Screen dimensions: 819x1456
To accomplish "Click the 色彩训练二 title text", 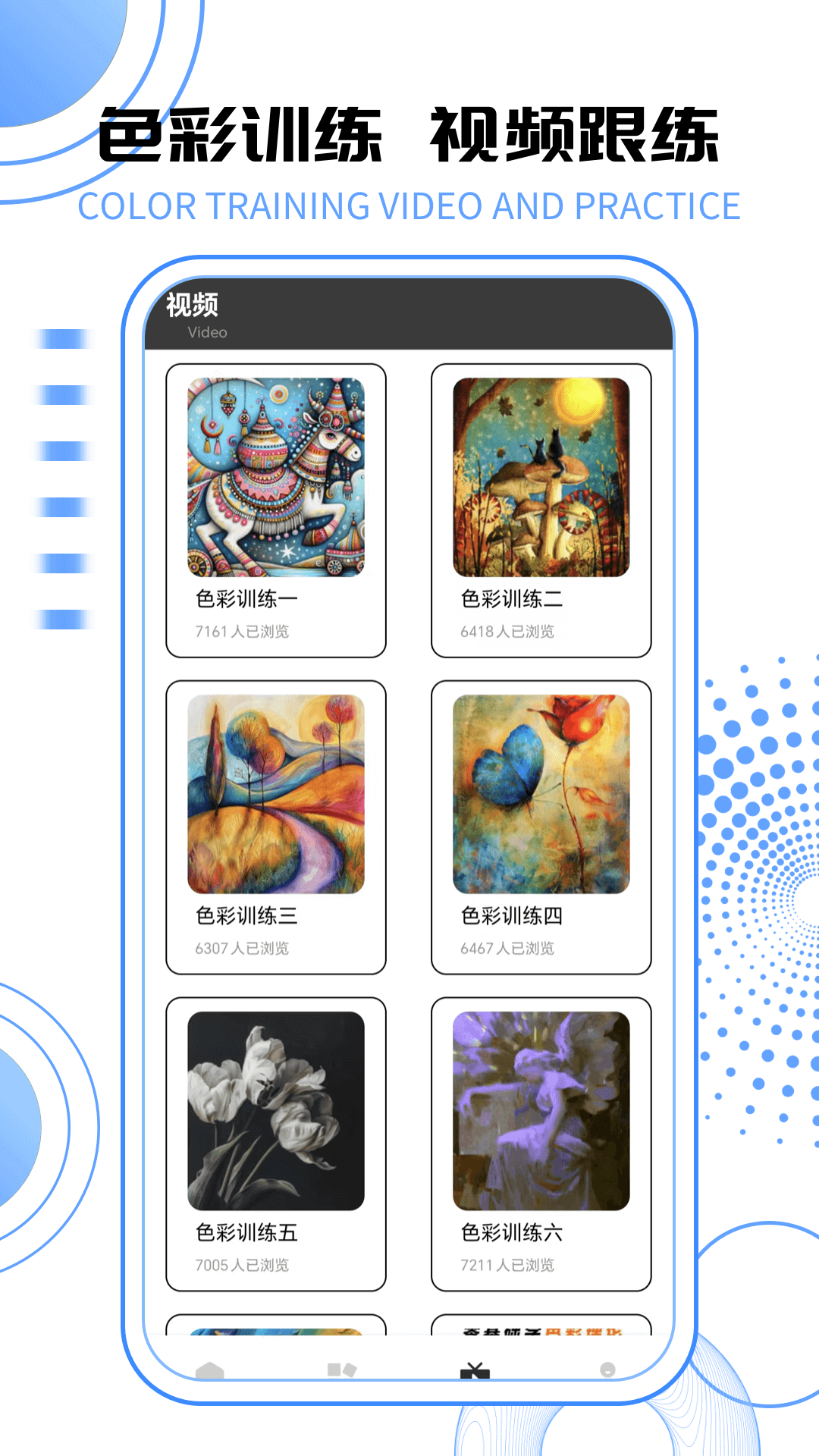I will pyautogui.click(x=510, y=599).
